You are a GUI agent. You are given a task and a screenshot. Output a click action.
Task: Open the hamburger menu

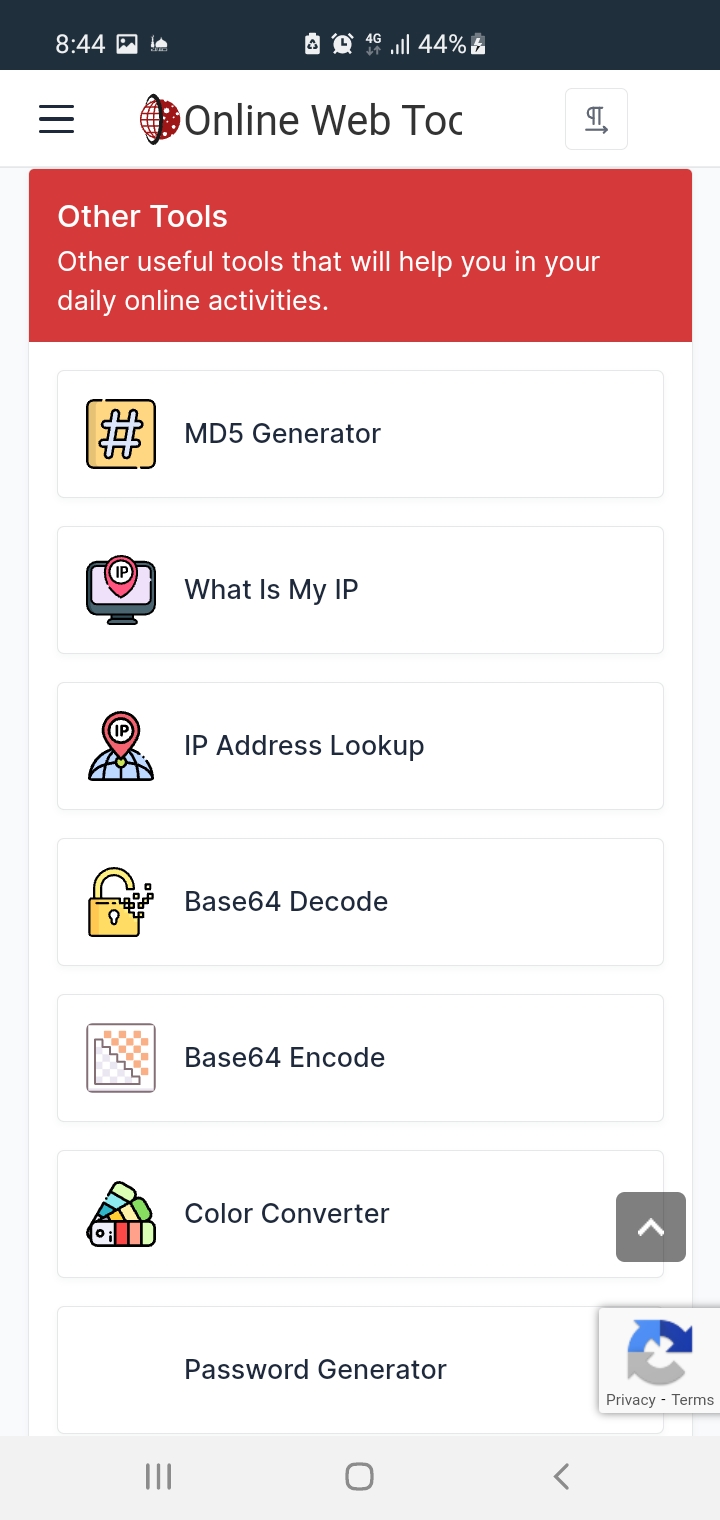(x=57, y=119)
